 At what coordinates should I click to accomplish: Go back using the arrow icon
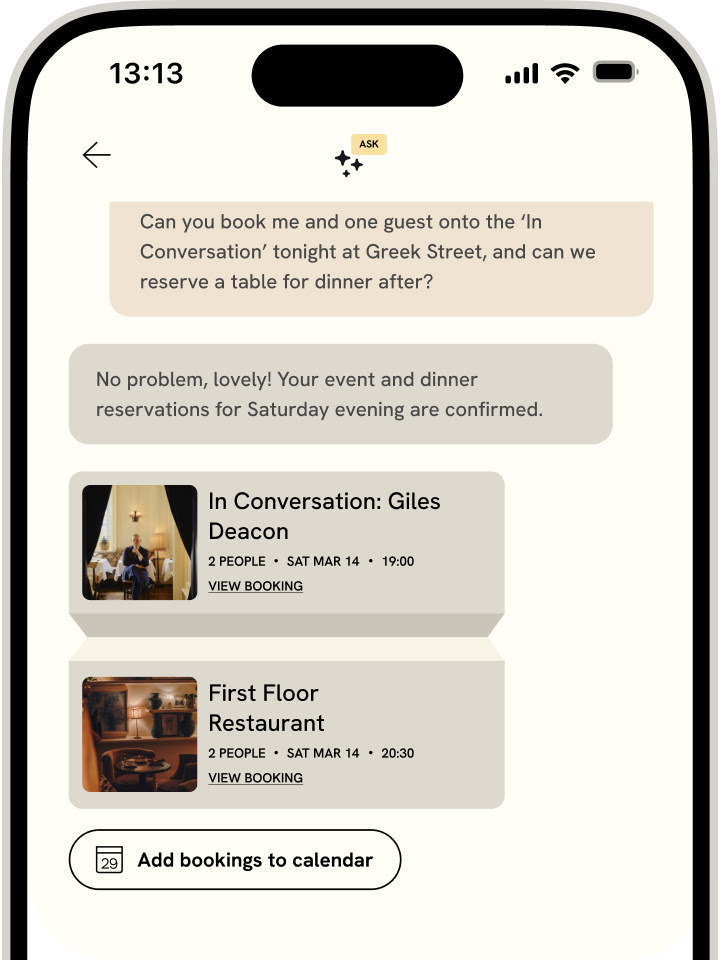[97, 155]
